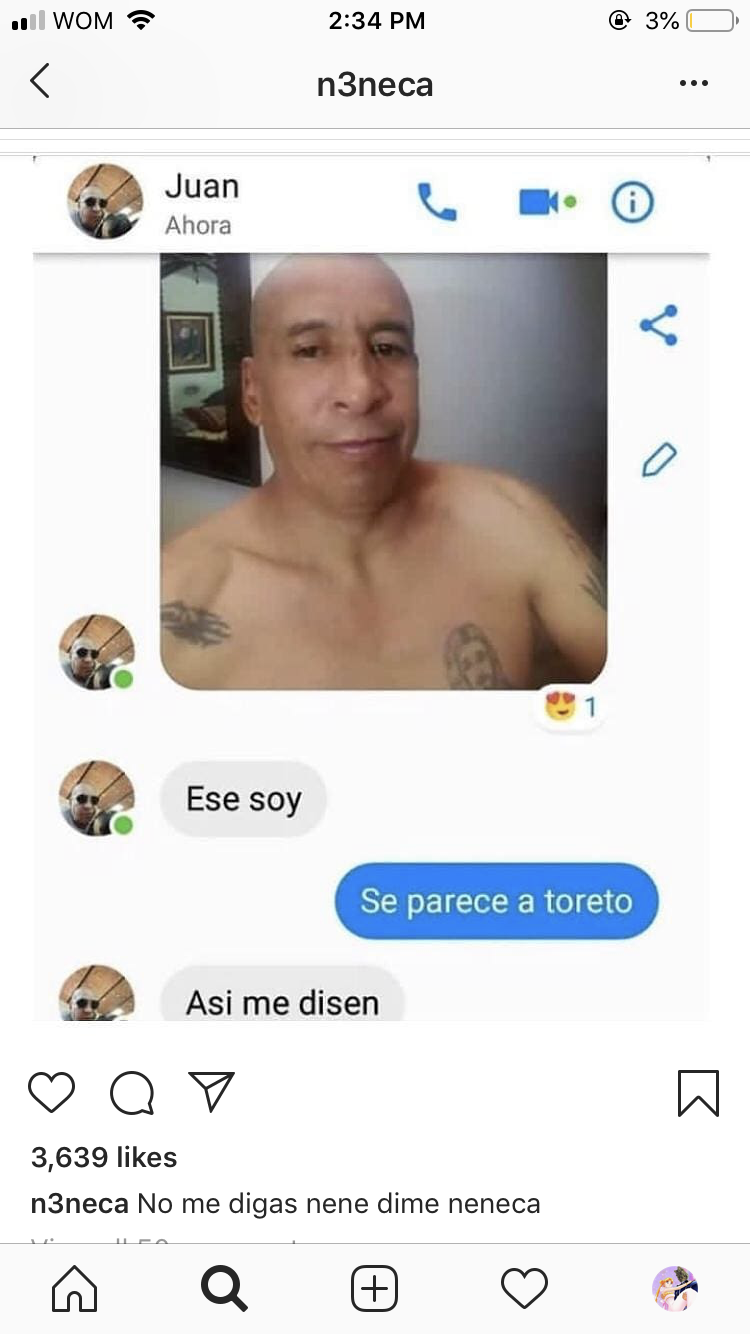This screenshot has height=1334, width=750.
Task: Create a new post with plus tab
Action: [375, 1288]
